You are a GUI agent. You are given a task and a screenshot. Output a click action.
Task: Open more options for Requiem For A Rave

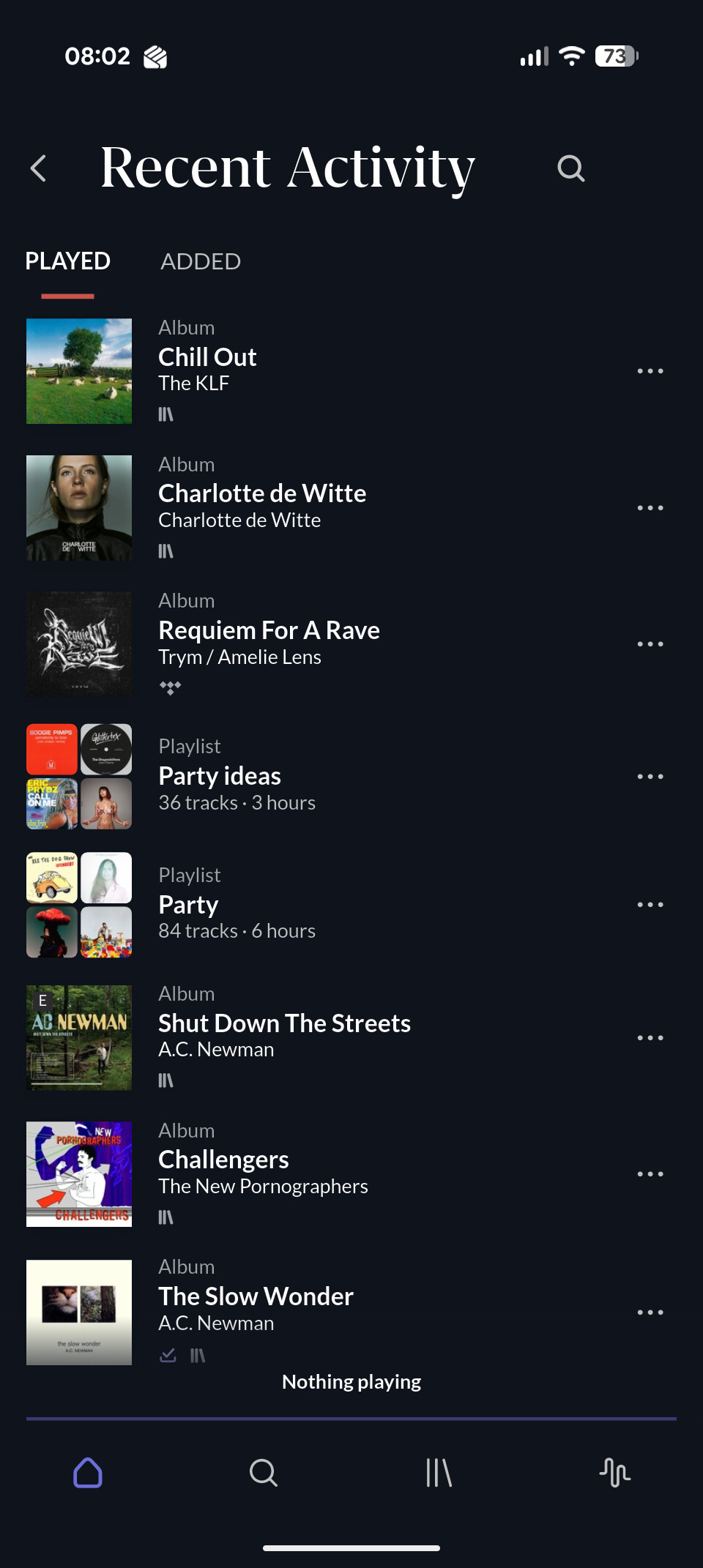(x=650, y=644)
